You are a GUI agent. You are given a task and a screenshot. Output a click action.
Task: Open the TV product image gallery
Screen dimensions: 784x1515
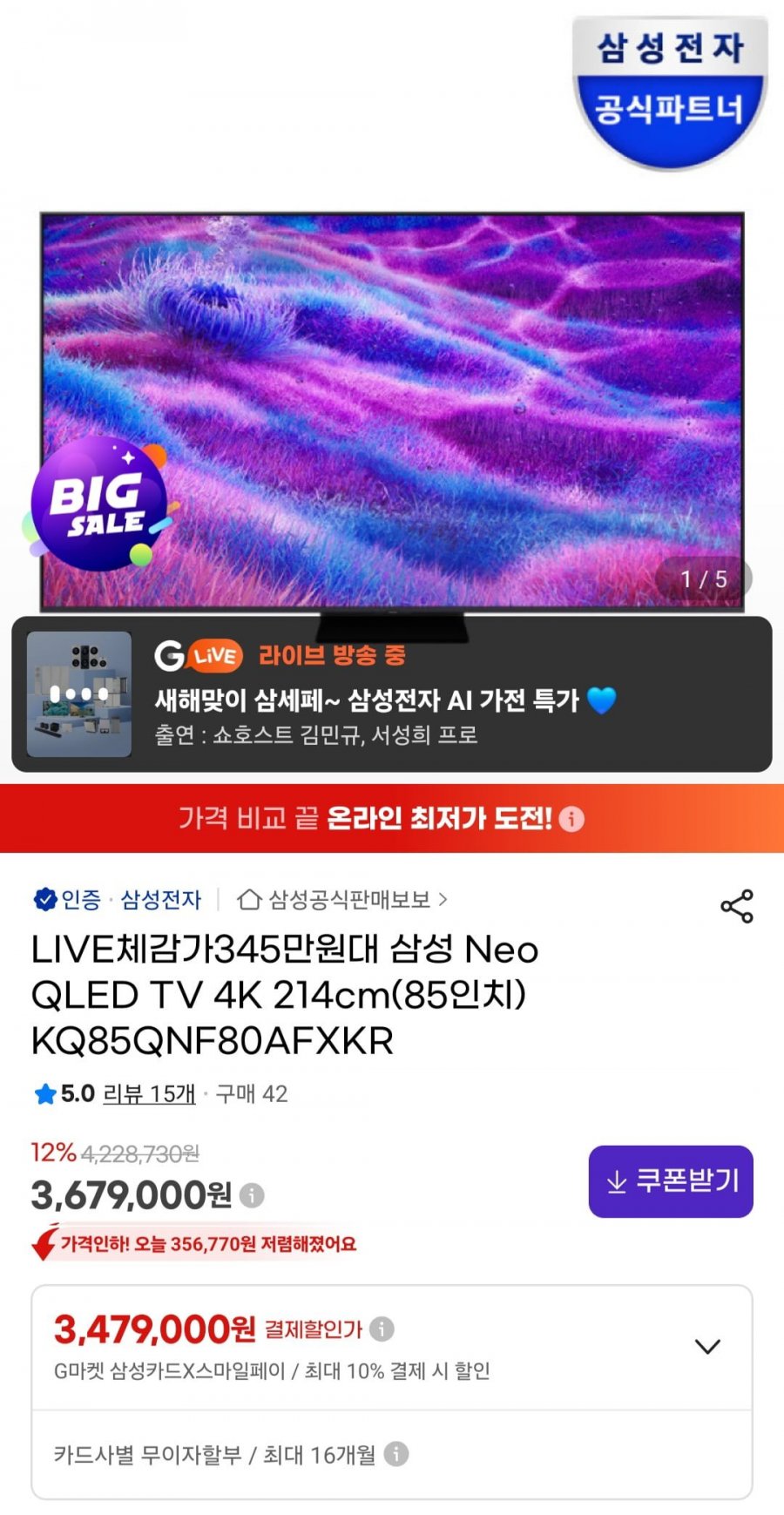[392, 409]
